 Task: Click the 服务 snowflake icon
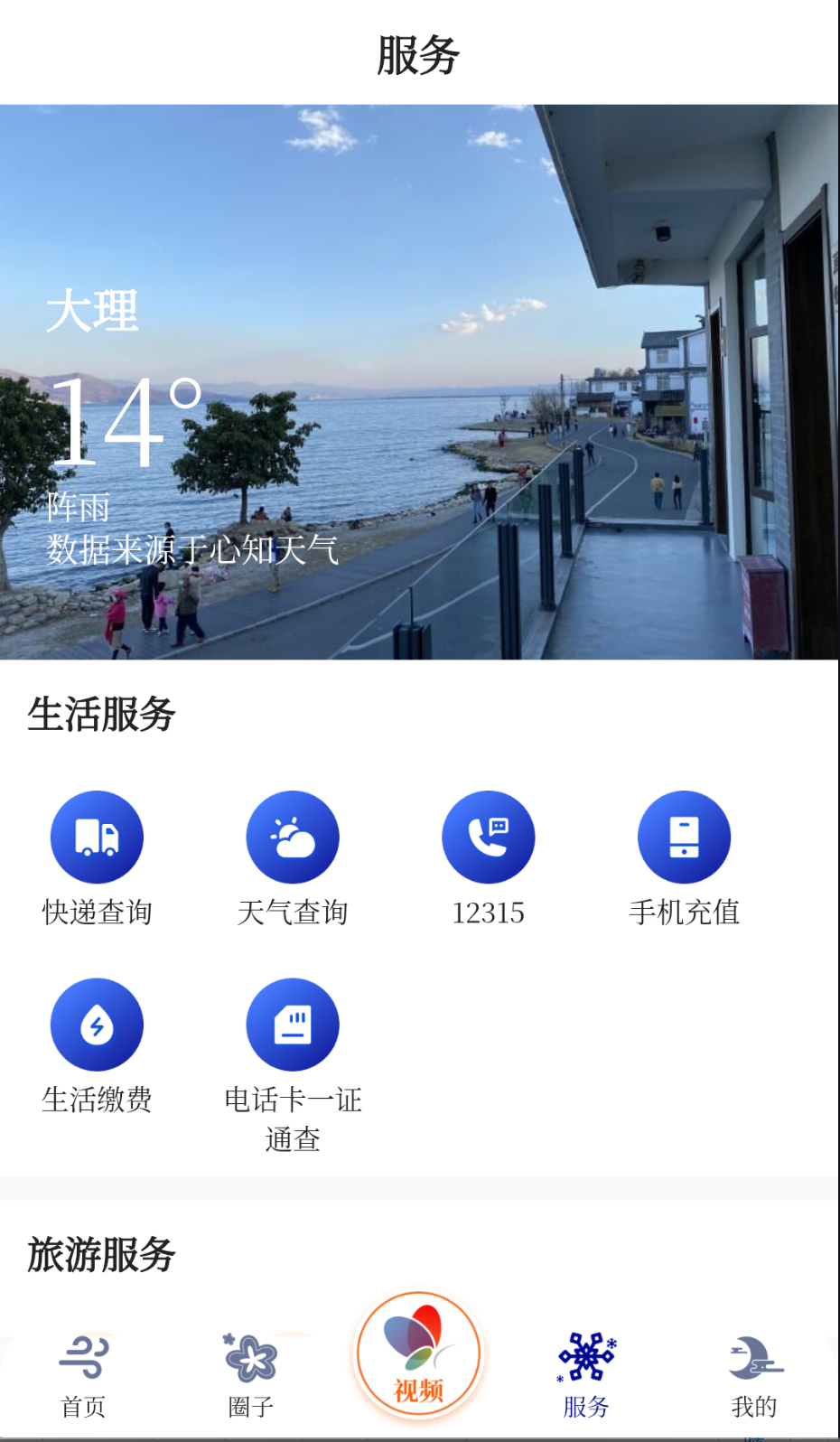[585, 1353]
